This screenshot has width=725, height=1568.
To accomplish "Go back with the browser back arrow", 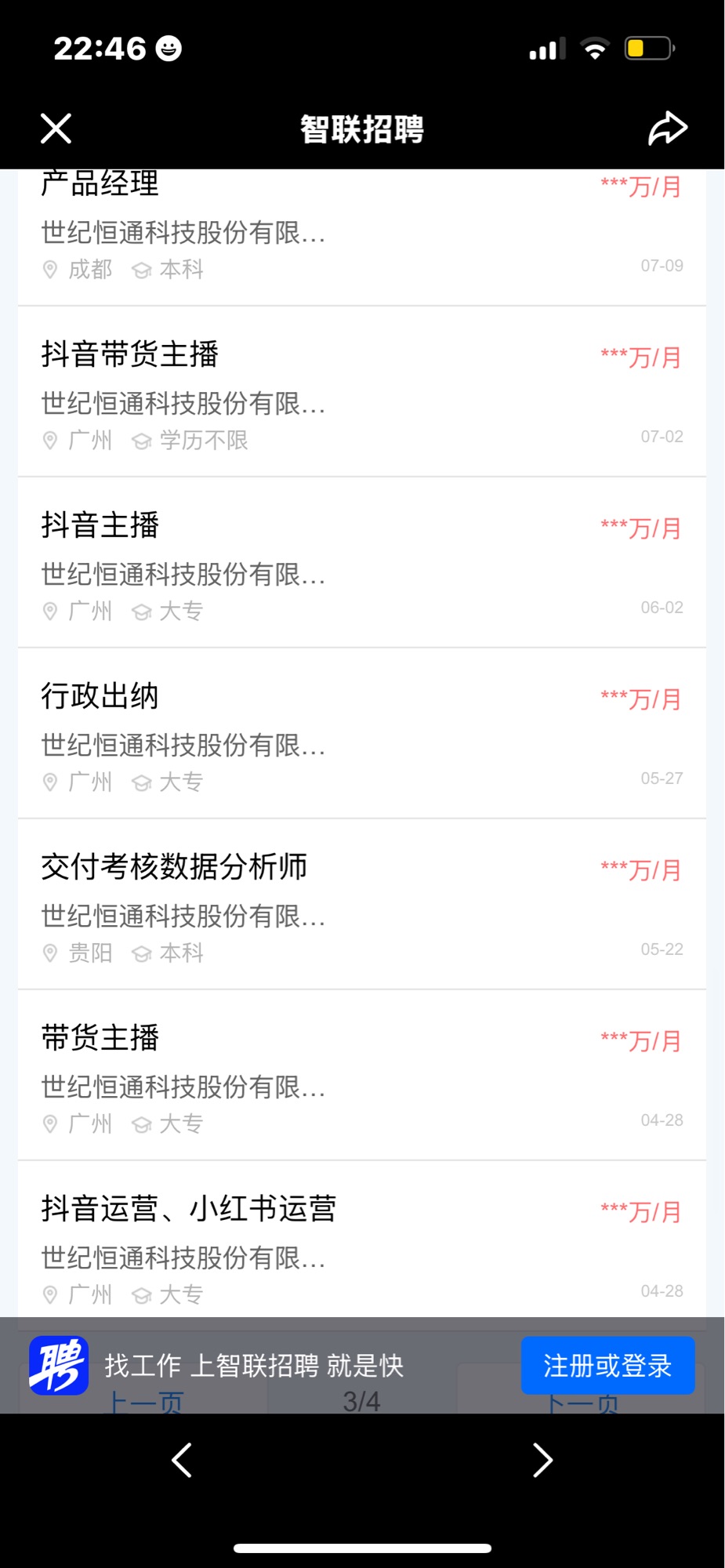I will tap(182, 1460).
